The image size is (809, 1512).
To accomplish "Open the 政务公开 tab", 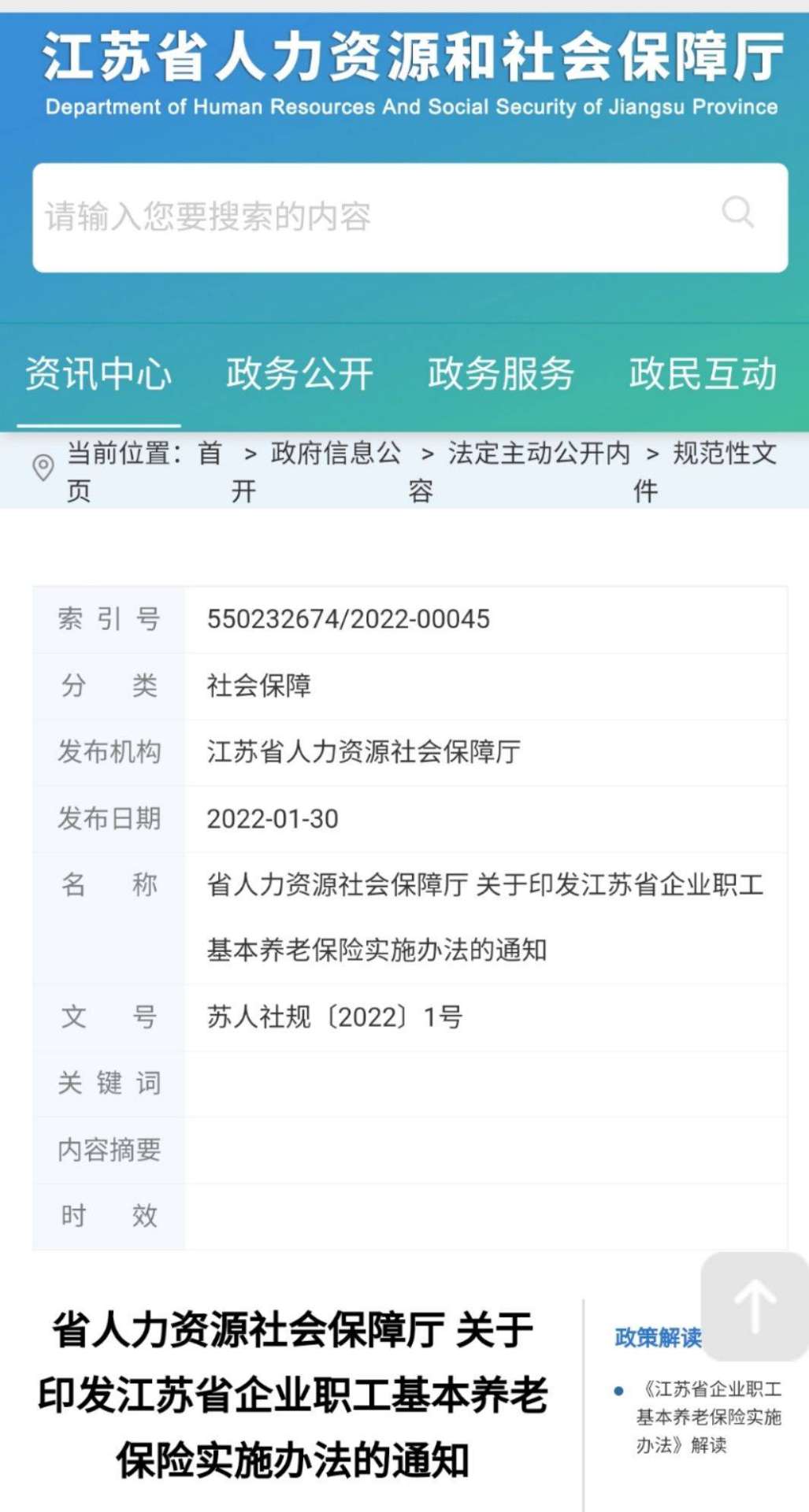I will coord(300,373).
